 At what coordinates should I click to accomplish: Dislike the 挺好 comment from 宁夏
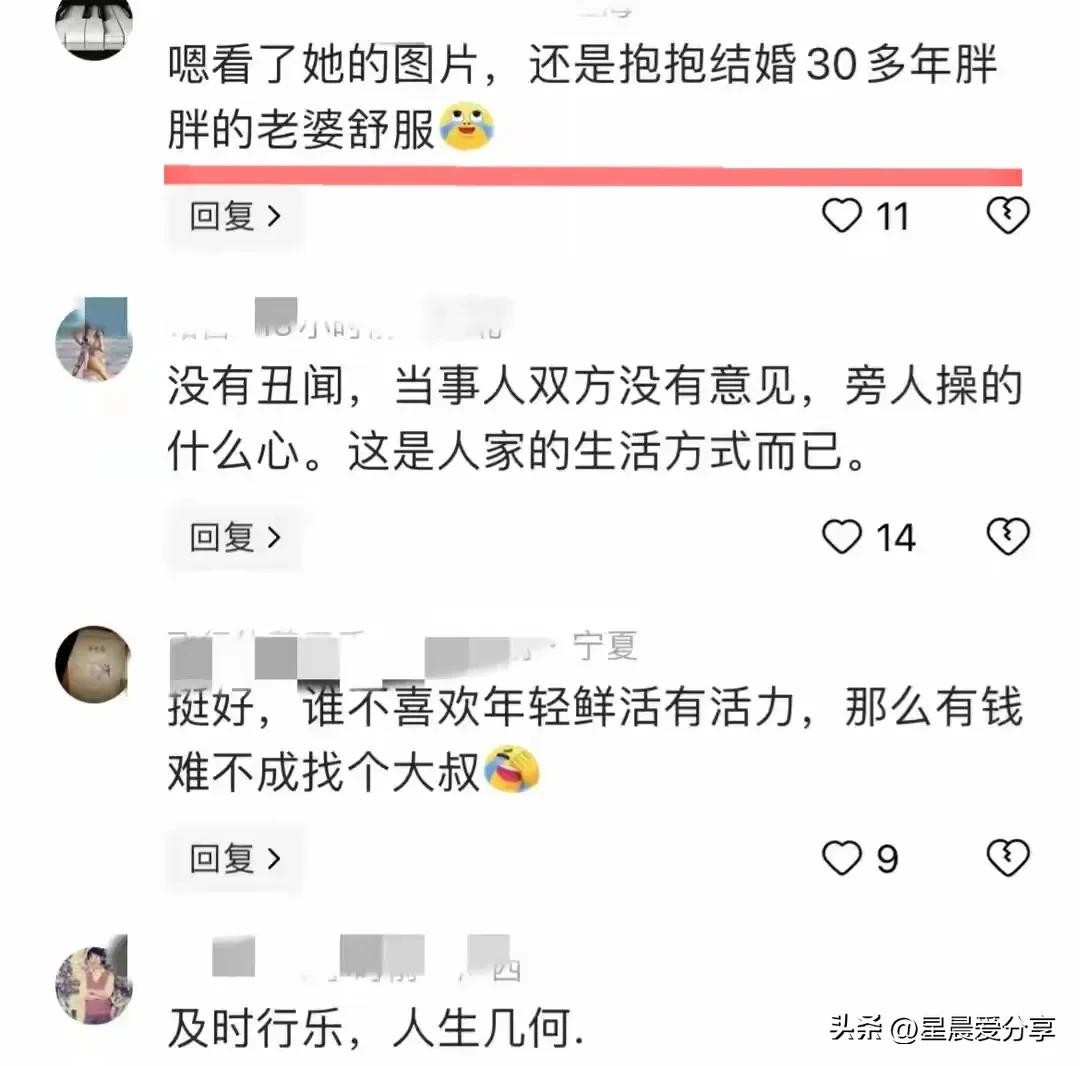pos(1007,858)
